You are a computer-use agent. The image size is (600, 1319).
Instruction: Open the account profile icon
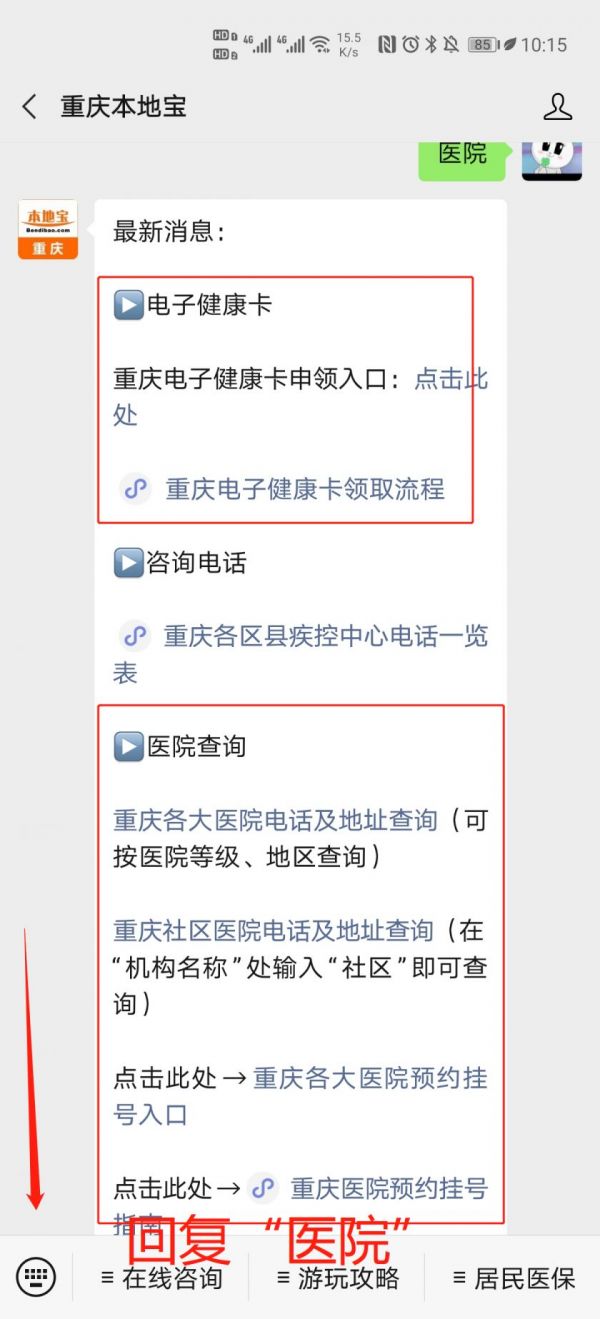557,107
